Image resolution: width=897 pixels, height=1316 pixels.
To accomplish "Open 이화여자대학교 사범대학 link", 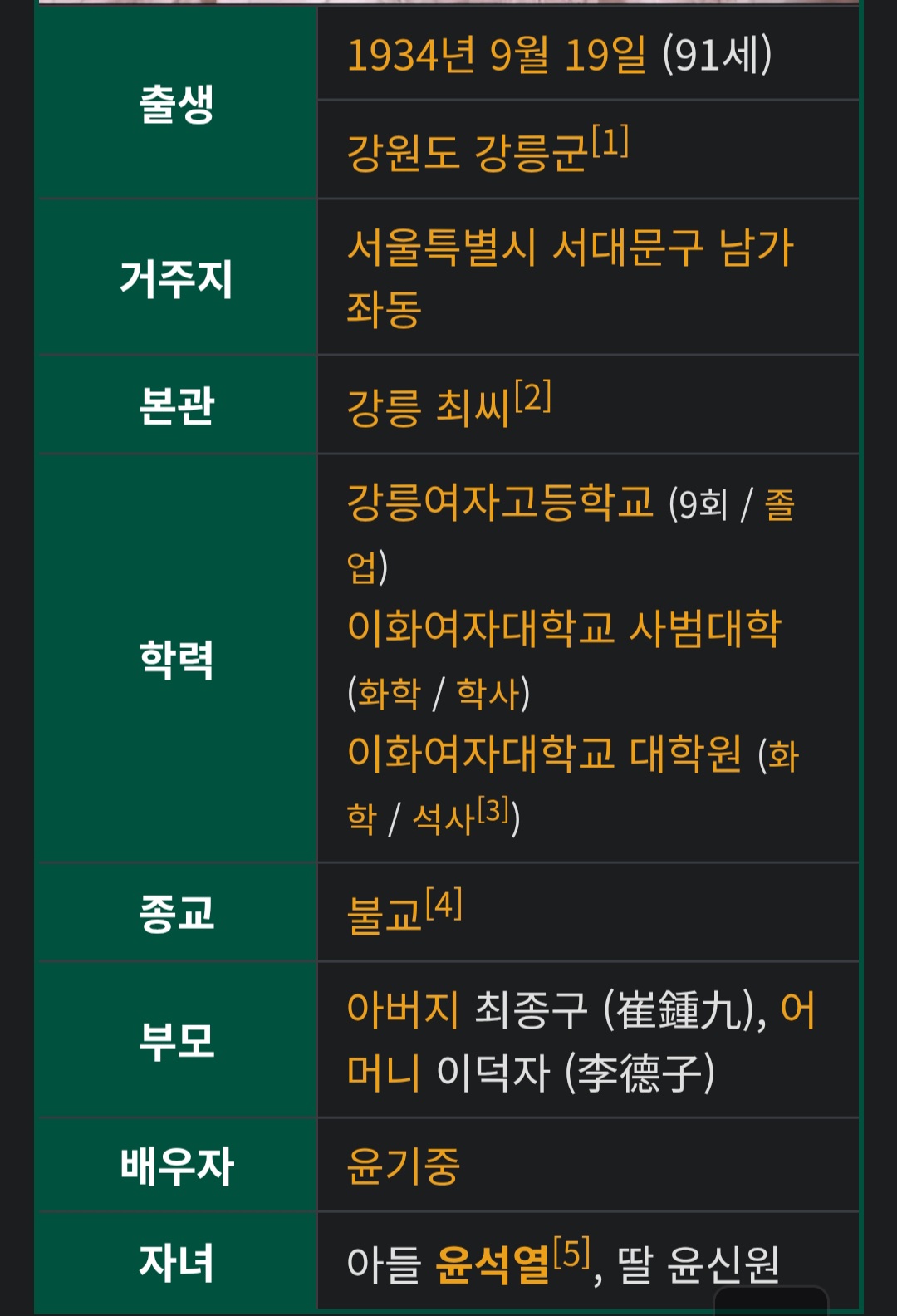I will pyautogui.click(x=563, y=628).
